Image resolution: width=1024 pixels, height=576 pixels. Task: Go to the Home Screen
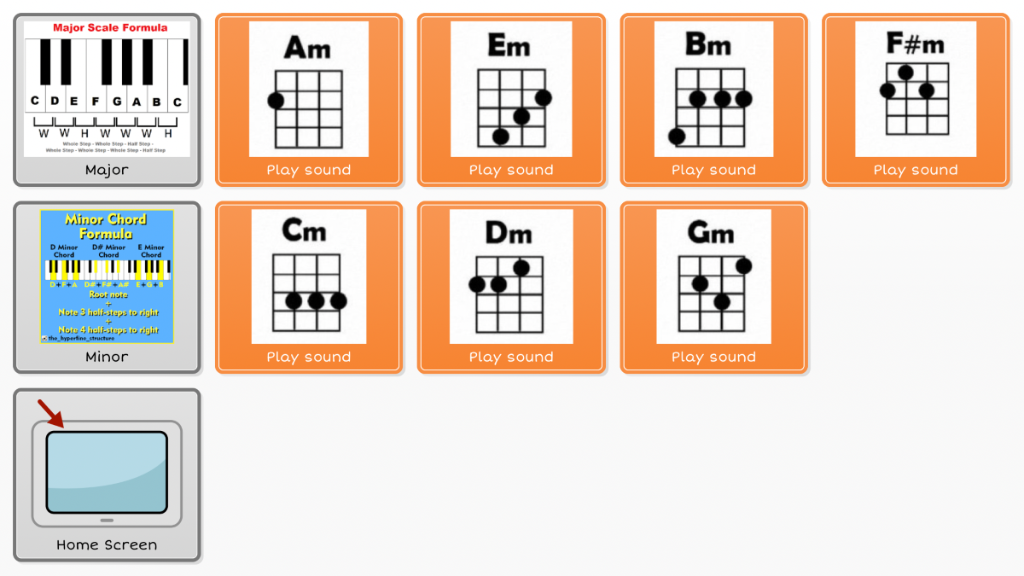point(107,475)
